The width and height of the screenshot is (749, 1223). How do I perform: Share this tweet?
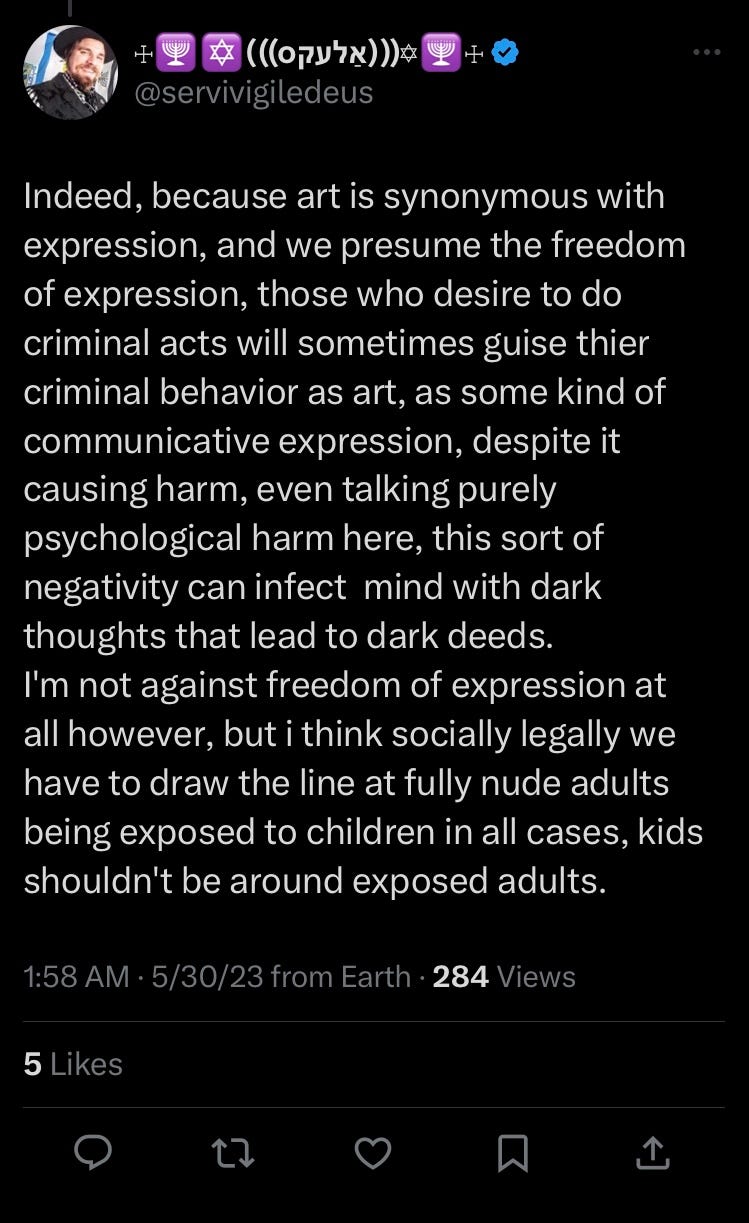point(652,1152)
